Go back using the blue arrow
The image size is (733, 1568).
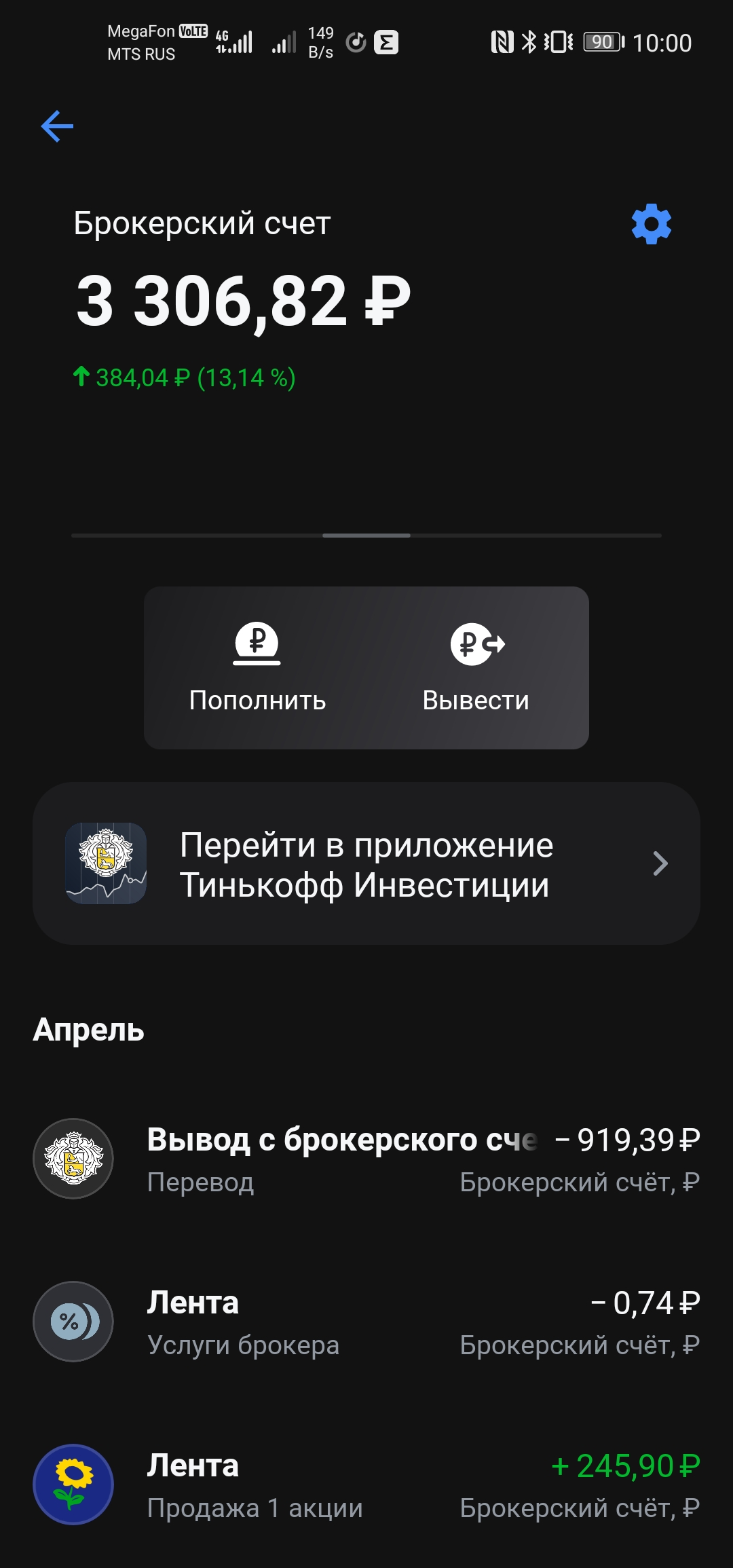coord(57,126)
